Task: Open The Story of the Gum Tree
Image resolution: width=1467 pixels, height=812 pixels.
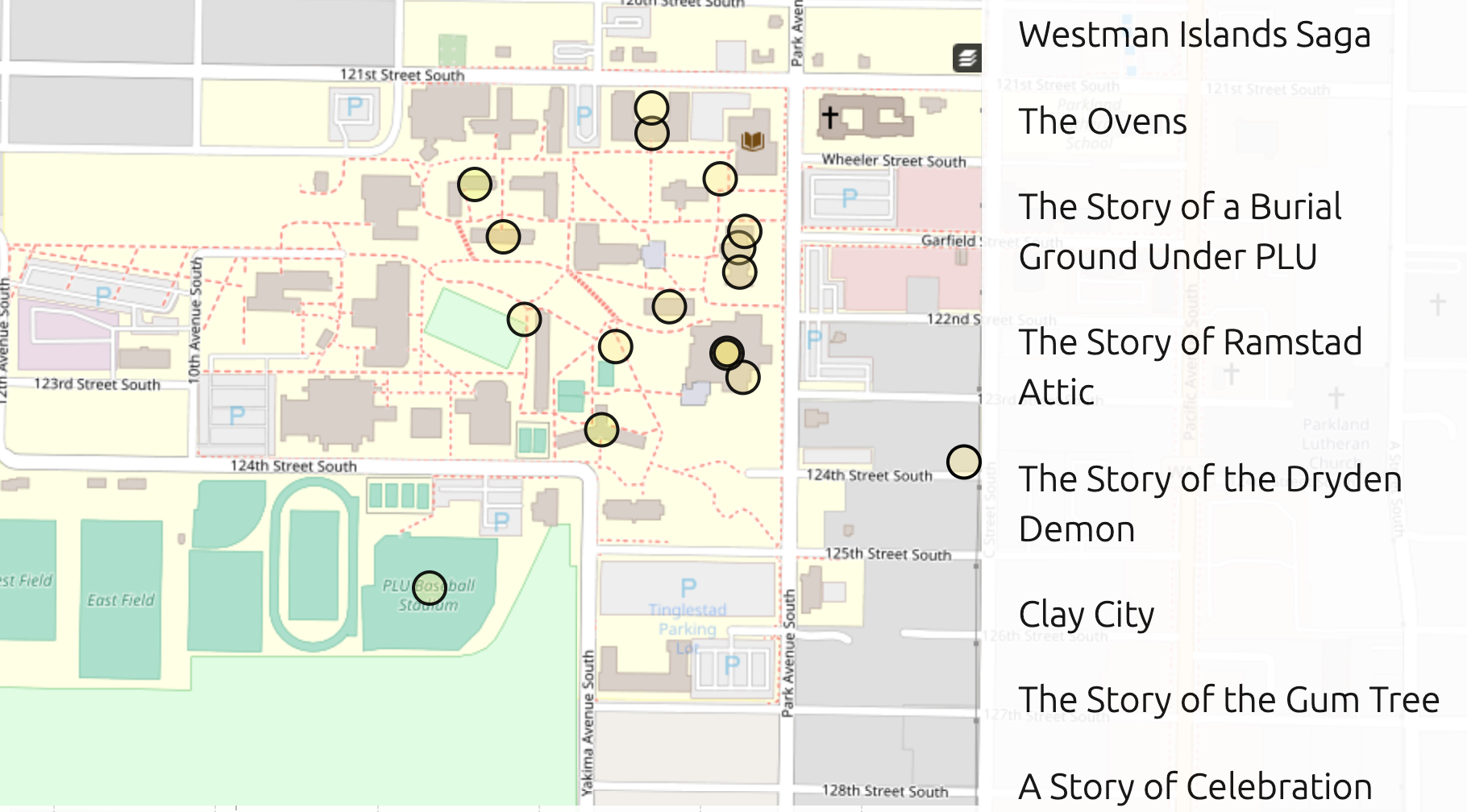Action: (1228, 699)
